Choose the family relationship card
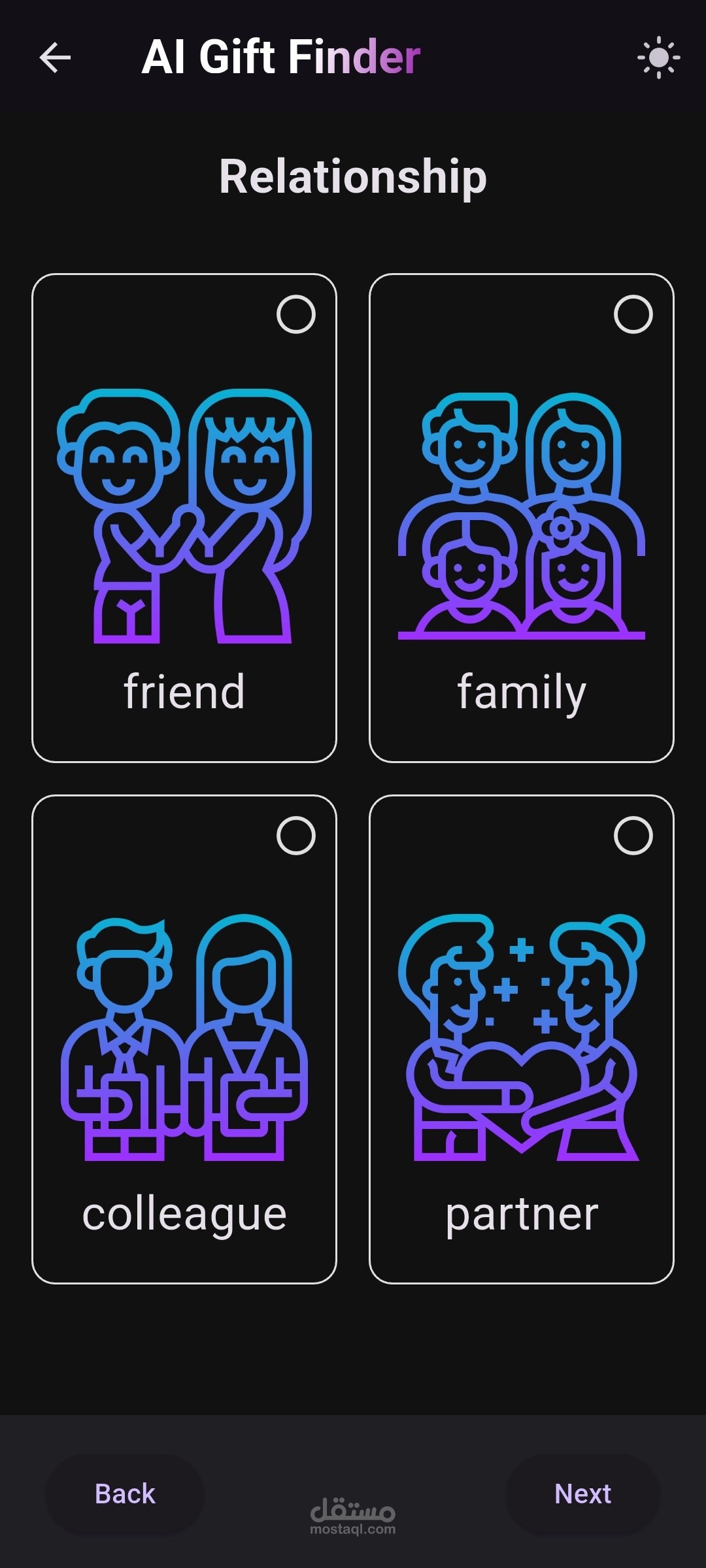This screenshot has width=706, height=1568. coord(522,518)
